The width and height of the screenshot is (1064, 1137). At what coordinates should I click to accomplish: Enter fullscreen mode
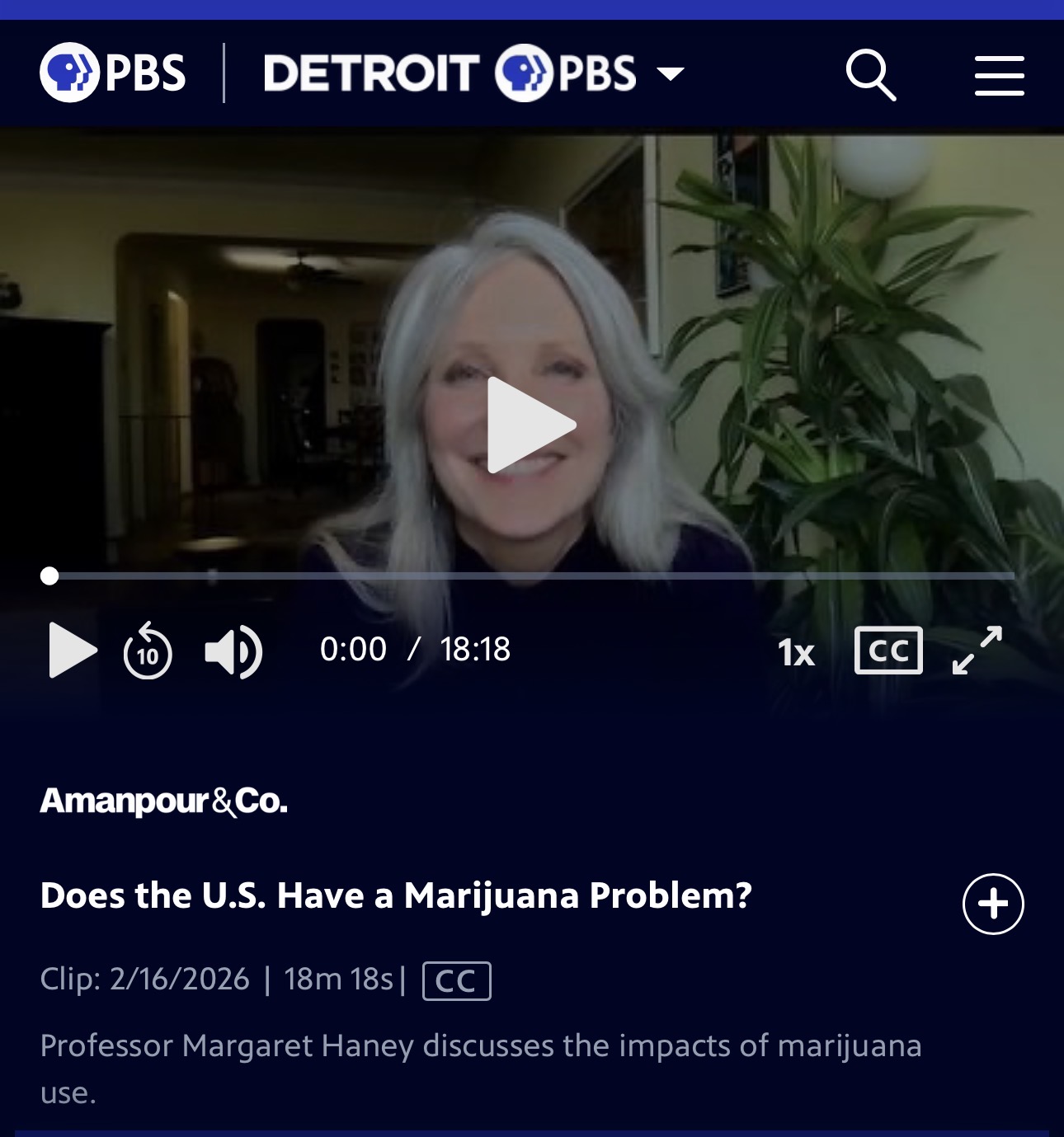click(977, 651)
